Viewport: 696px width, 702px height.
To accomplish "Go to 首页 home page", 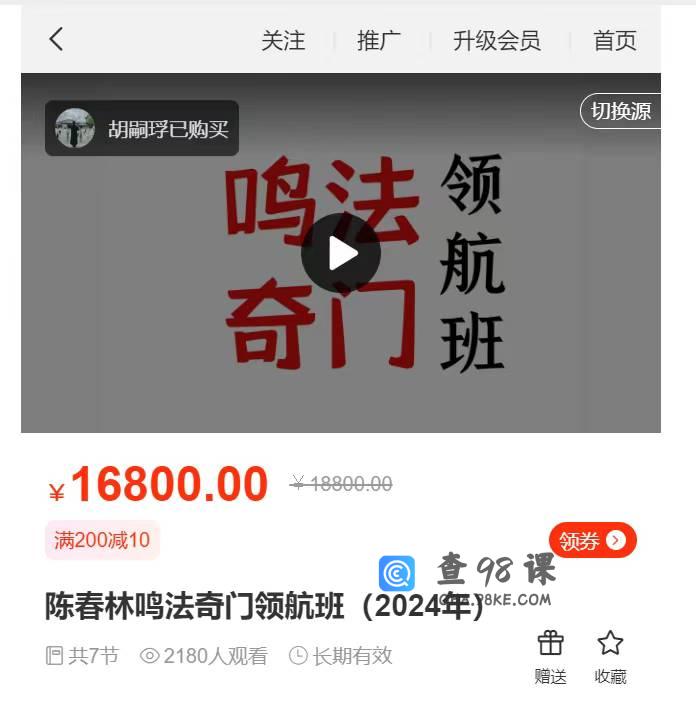I will 615,41.
